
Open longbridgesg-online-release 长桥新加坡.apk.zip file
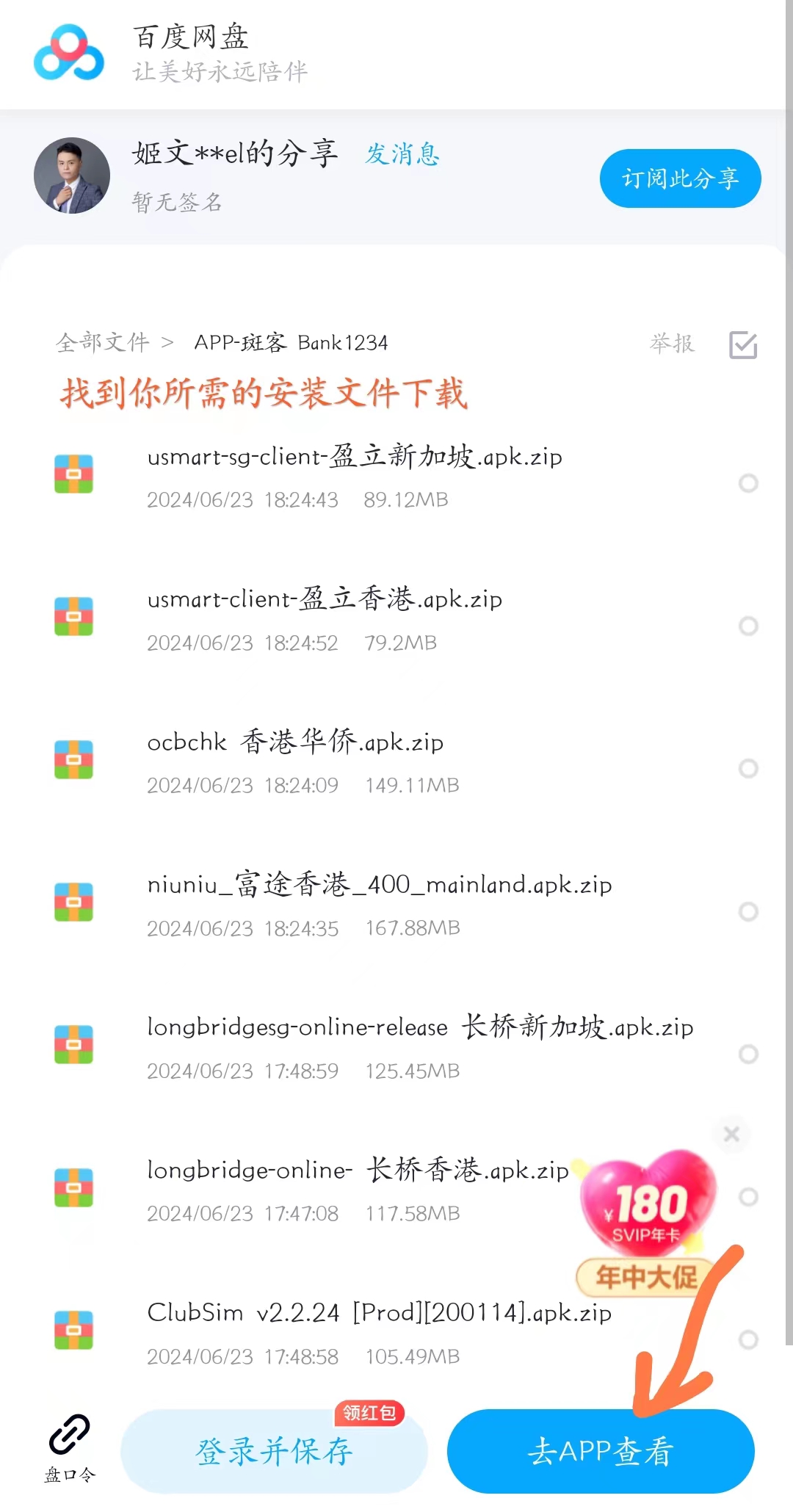[x=420, y=1027]
